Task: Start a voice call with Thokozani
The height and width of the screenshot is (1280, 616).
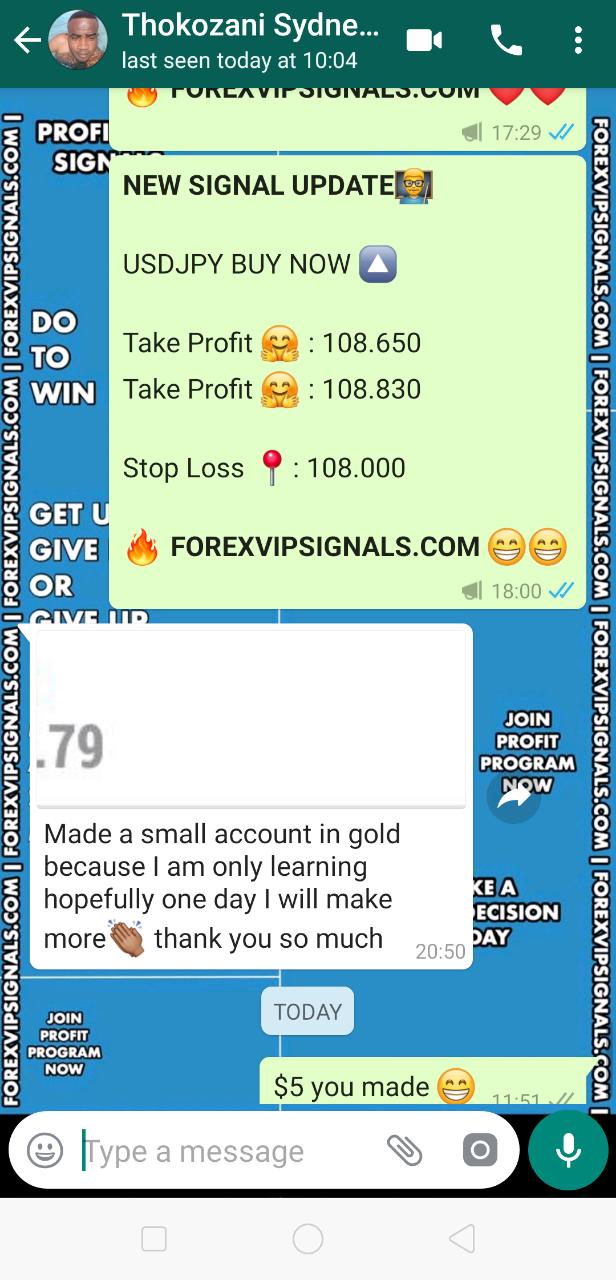Action: pyautogui.click(x=506, y=41)
